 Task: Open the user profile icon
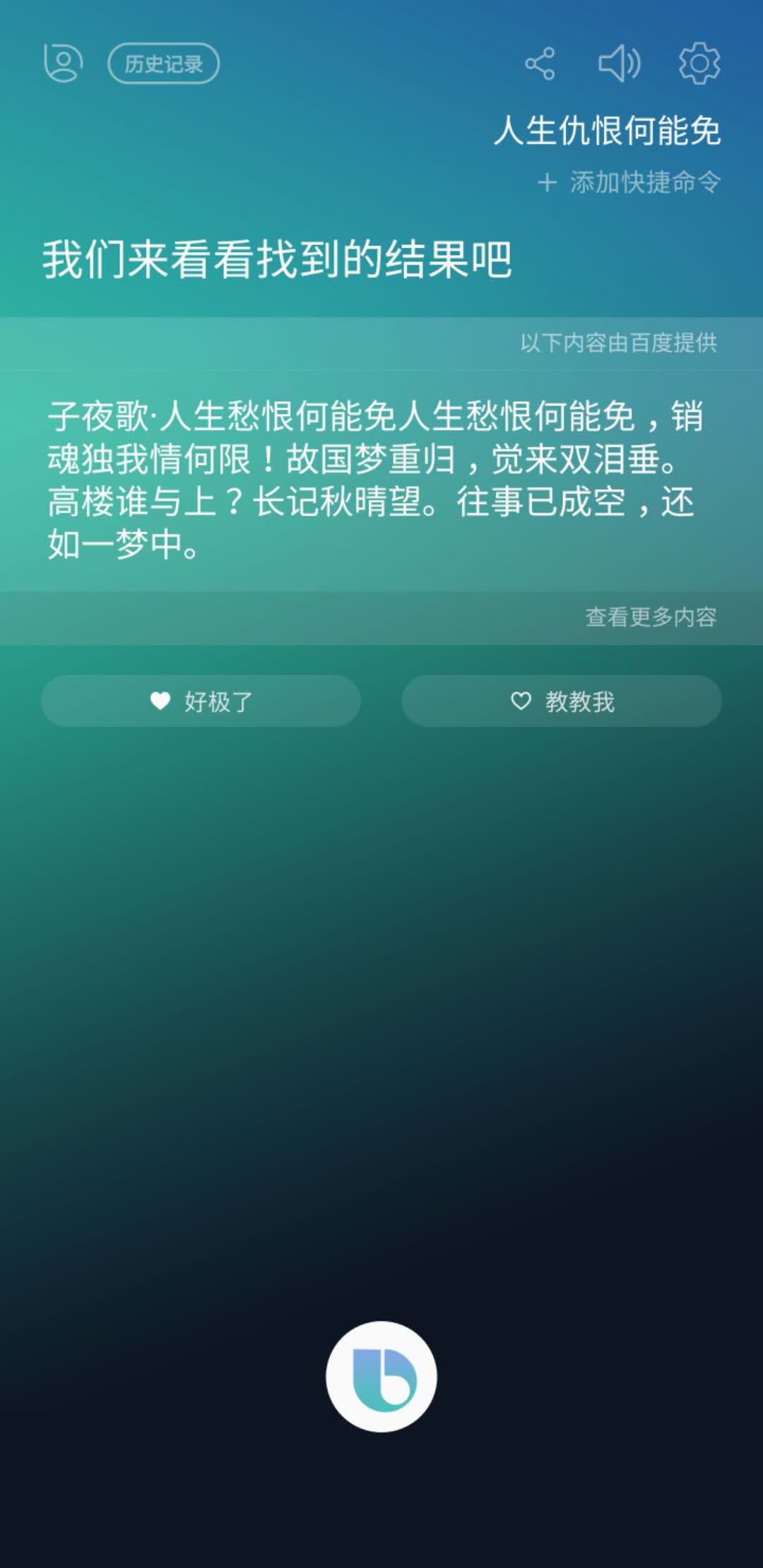63,64
